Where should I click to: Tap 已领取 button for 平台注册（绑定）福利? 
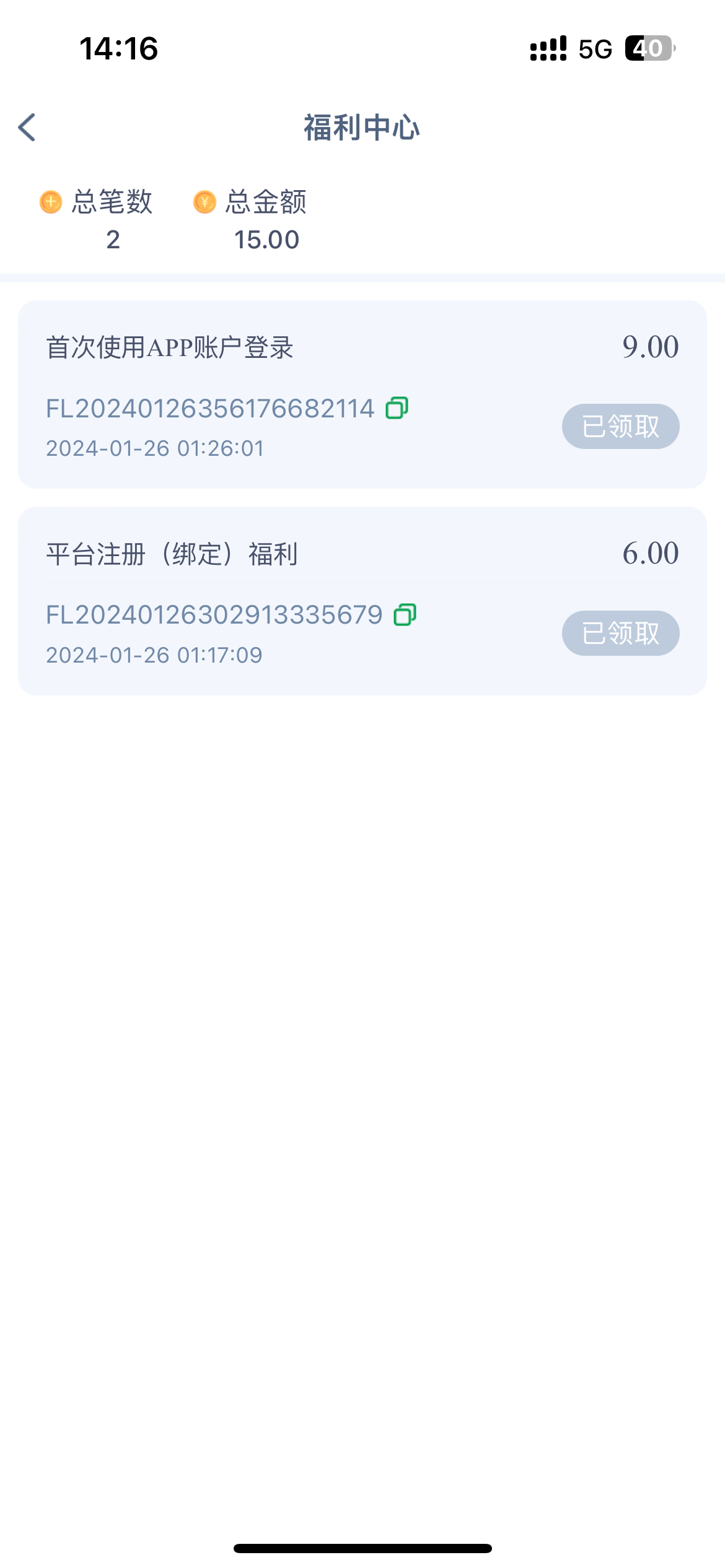click(620, 634)
